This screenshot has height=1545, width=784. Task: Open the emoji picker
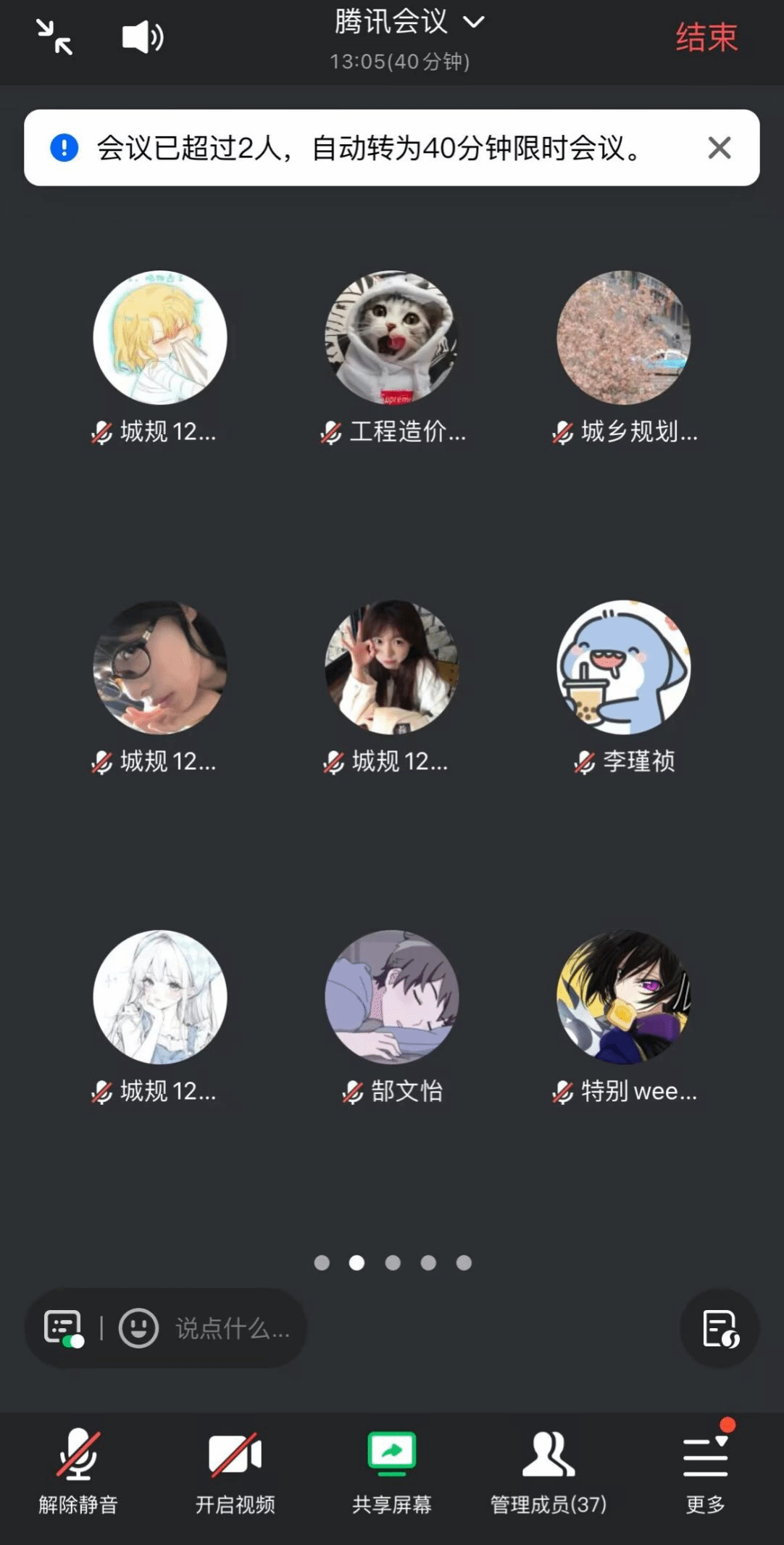138,1328
